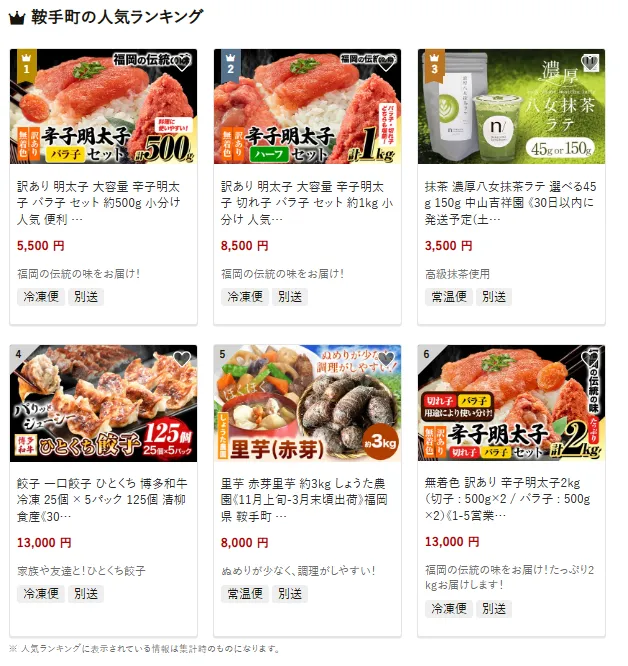Favorite the 1kg 辛子明太子 with its heart
The height and width of the screenshot is (666, 628).
386,63
